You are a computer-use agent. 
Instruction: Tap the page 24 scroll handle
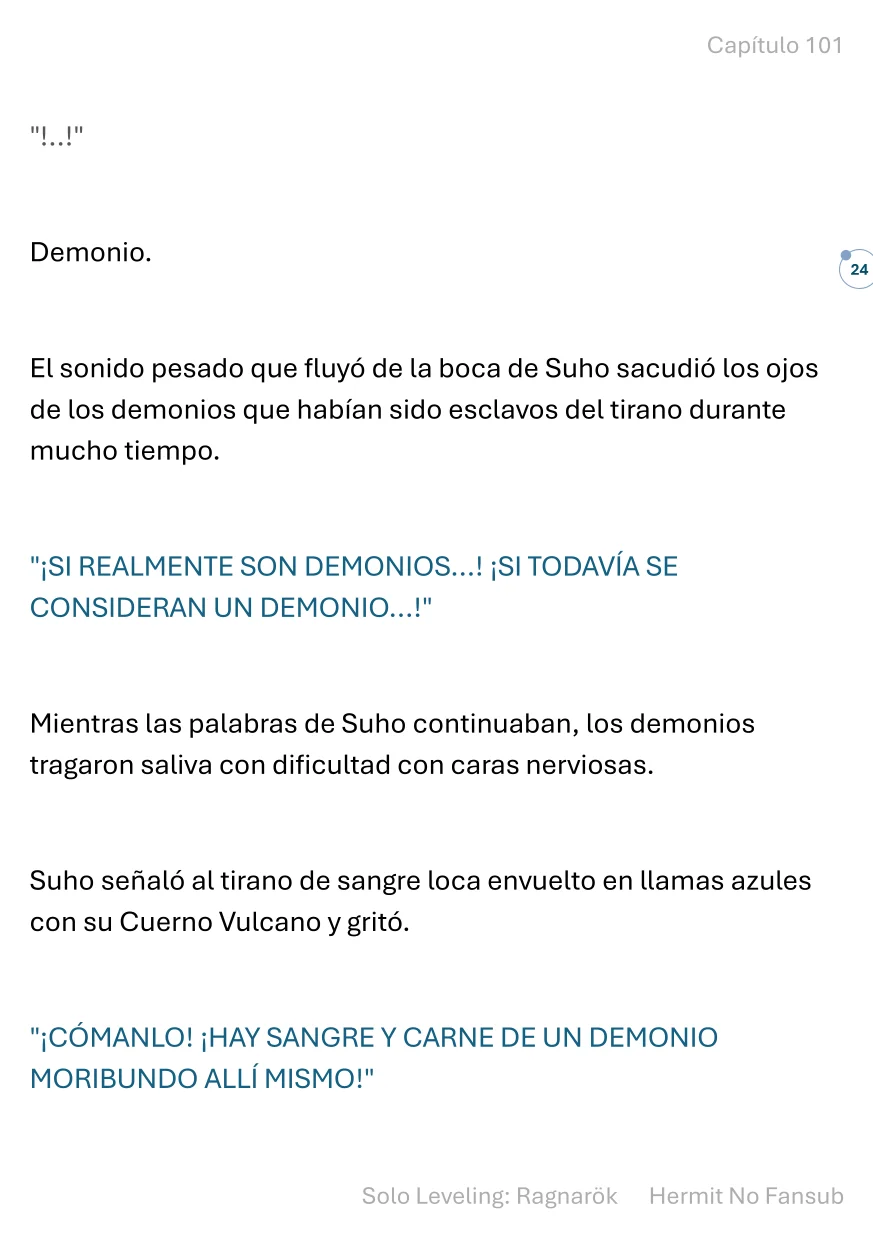[x=857, y=270]
